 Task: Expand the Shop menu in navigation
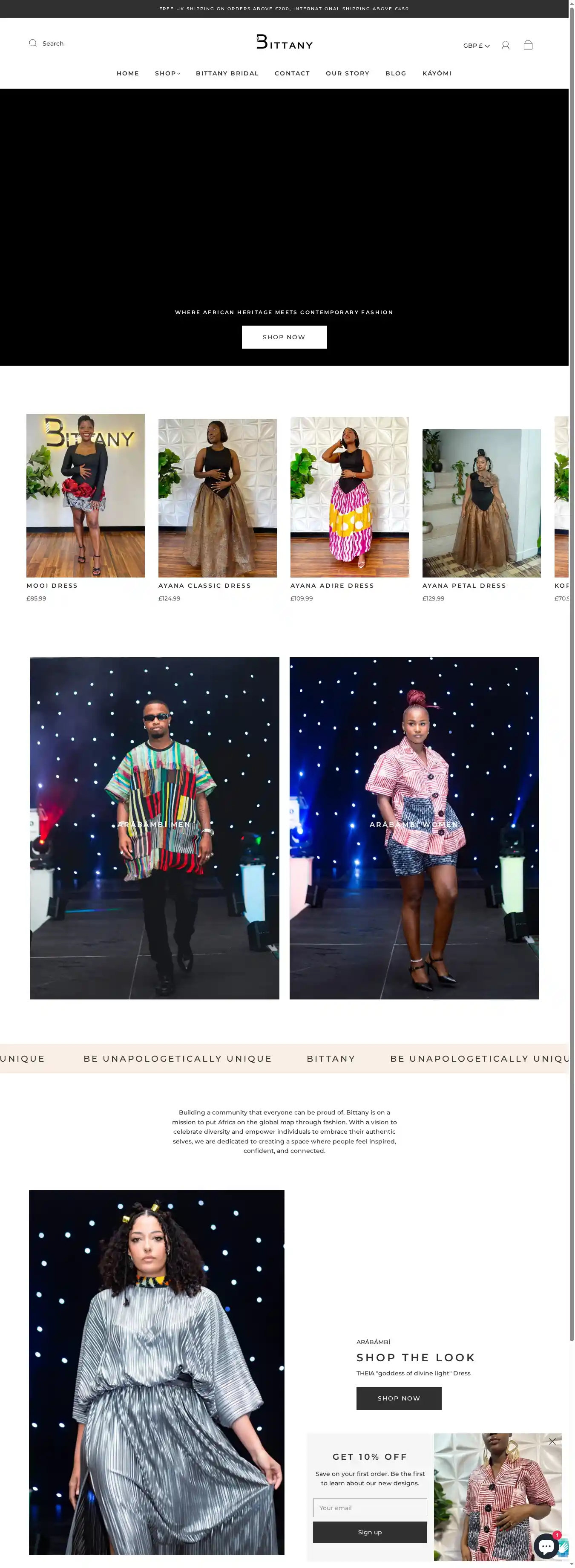(x=167, y=73)
